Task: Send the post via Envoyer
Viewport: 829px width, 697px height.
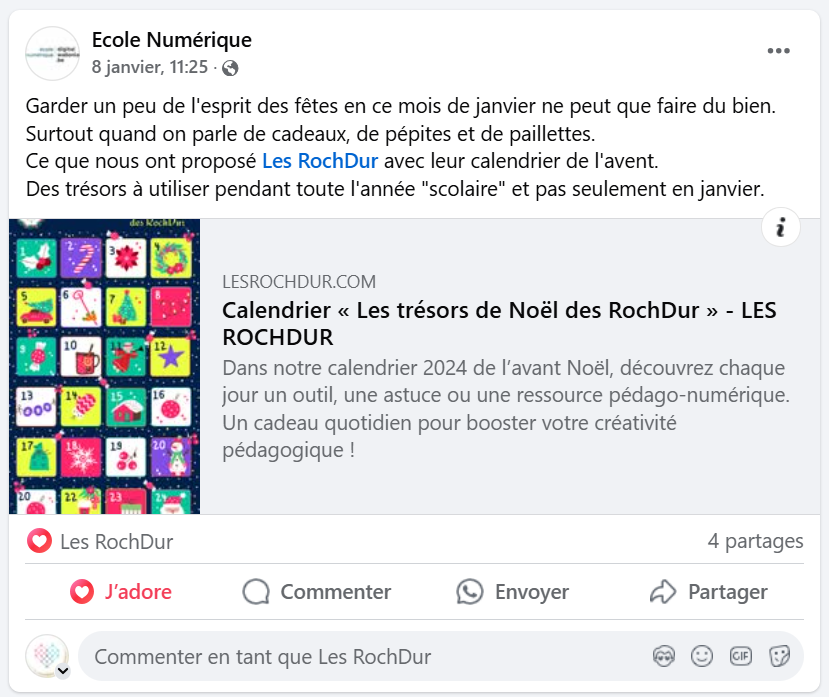Action: (512, 592)
